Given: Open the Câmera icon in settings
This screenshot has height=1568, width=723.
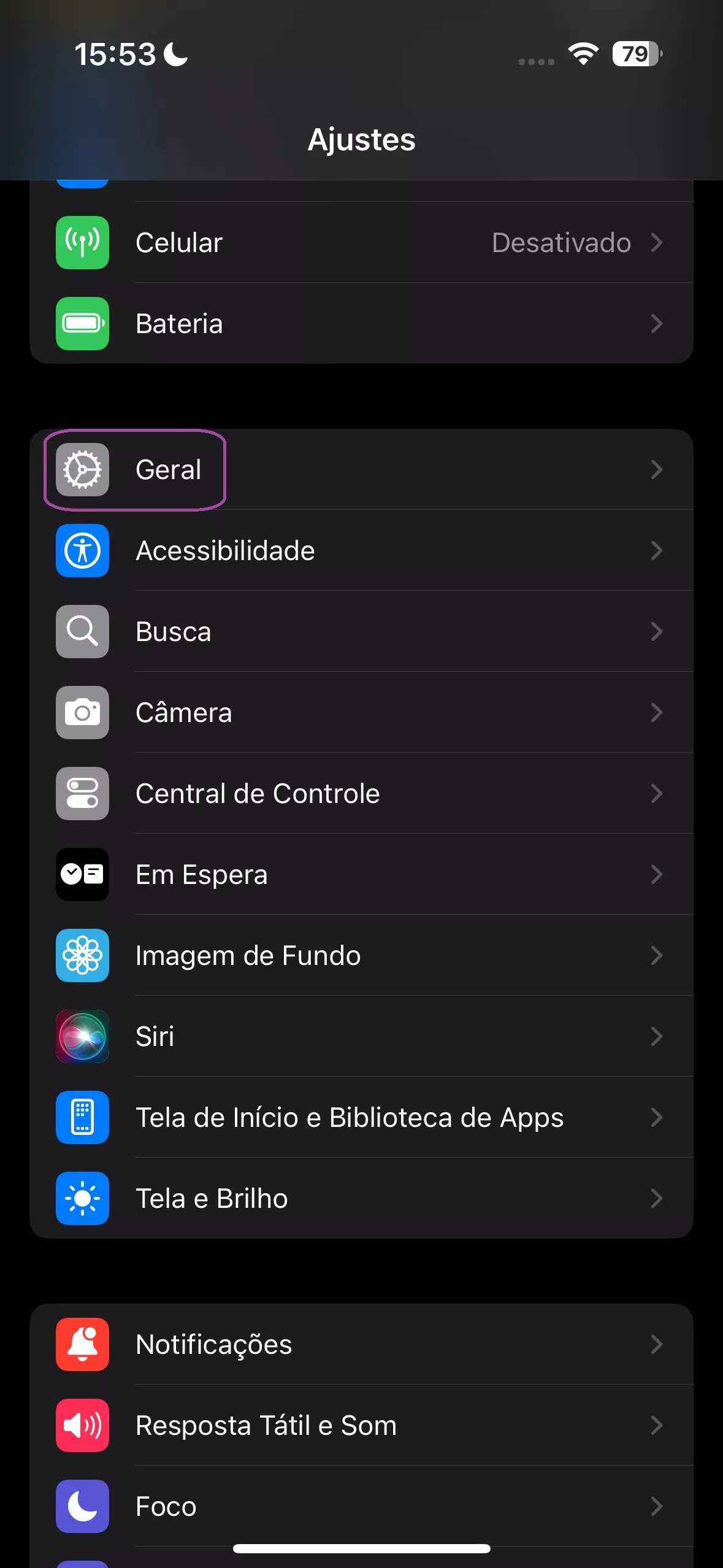Looking at the screenshot, I should click(82, 713).
